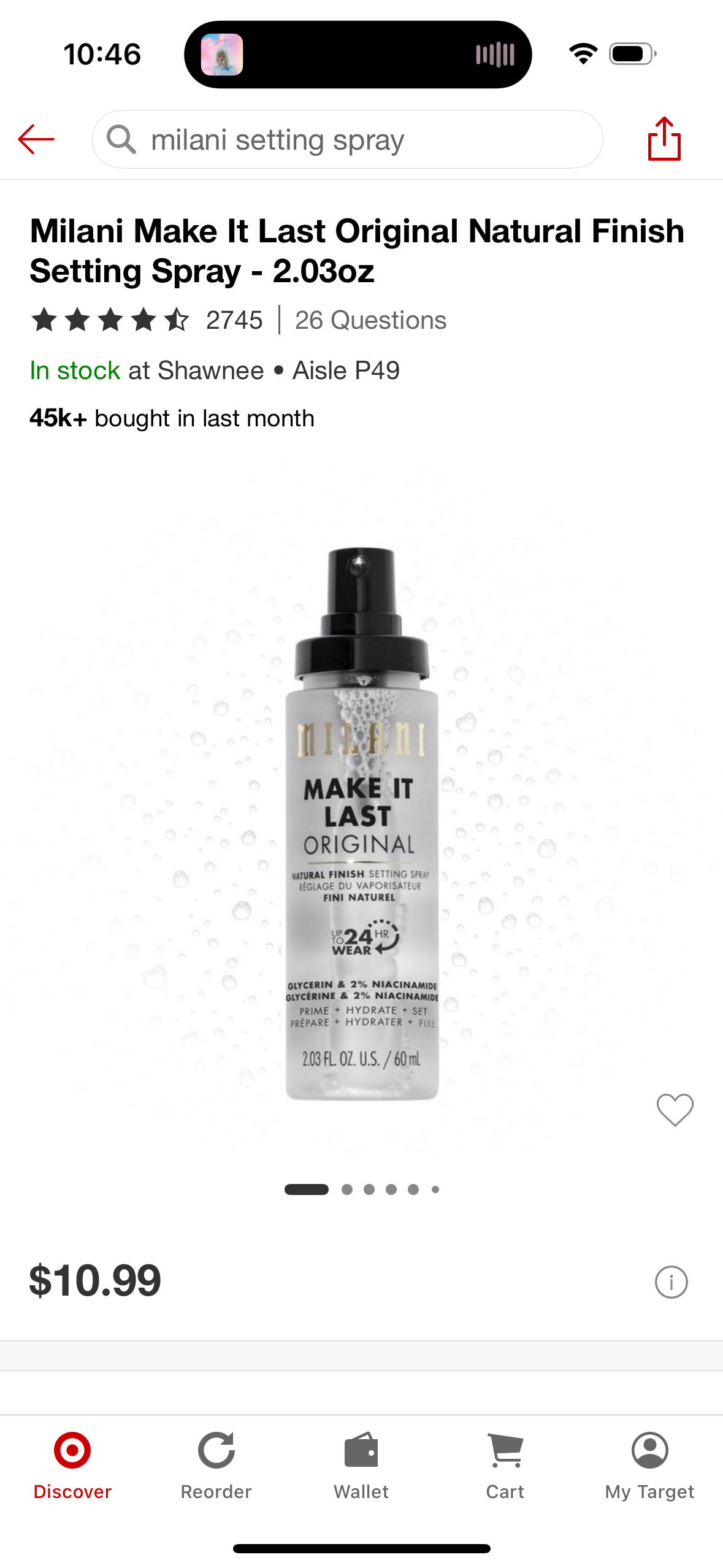
Task: View the 26 Questions section
Action: 370,320
